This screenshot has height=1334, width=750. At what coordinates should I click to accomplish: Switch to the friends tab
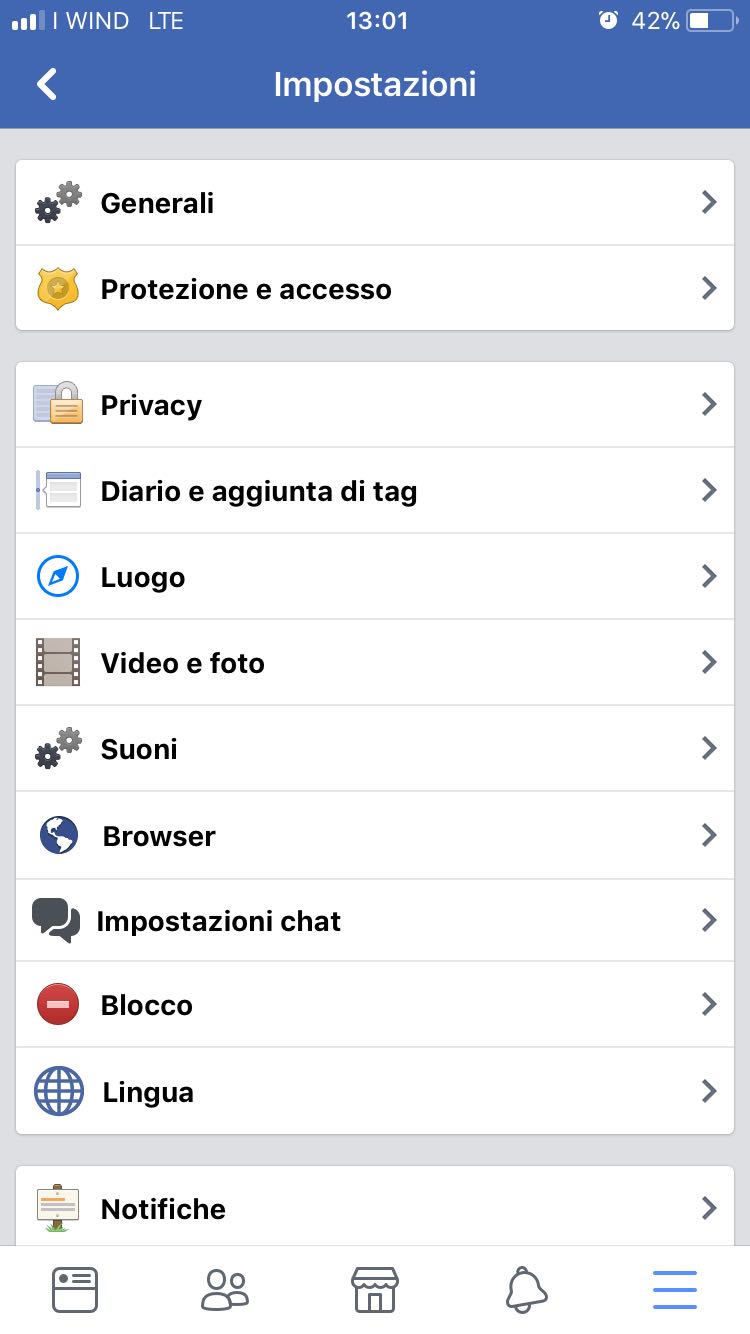pyautogui.click(x=225, y=1290)
